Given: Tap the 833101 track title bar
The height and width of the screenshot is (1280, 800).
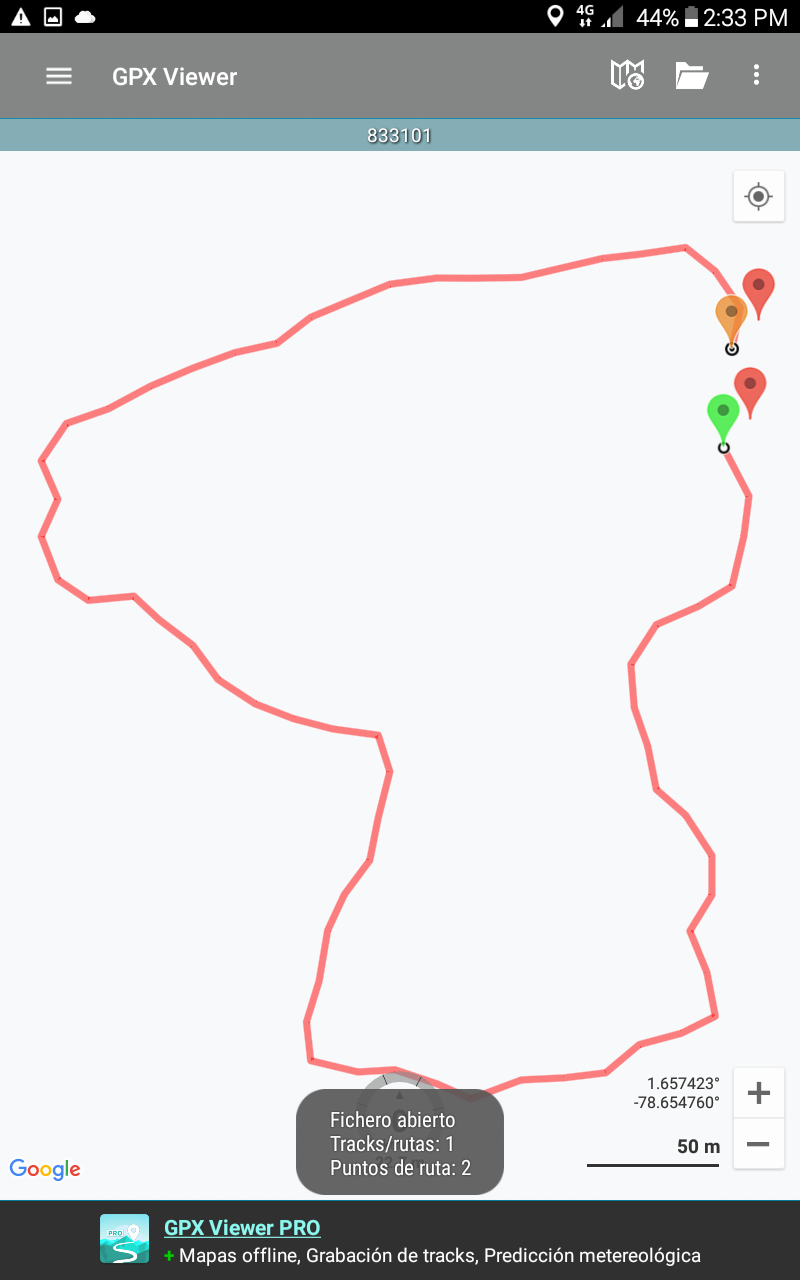Looking at the screenshot, I should [400, 136].
